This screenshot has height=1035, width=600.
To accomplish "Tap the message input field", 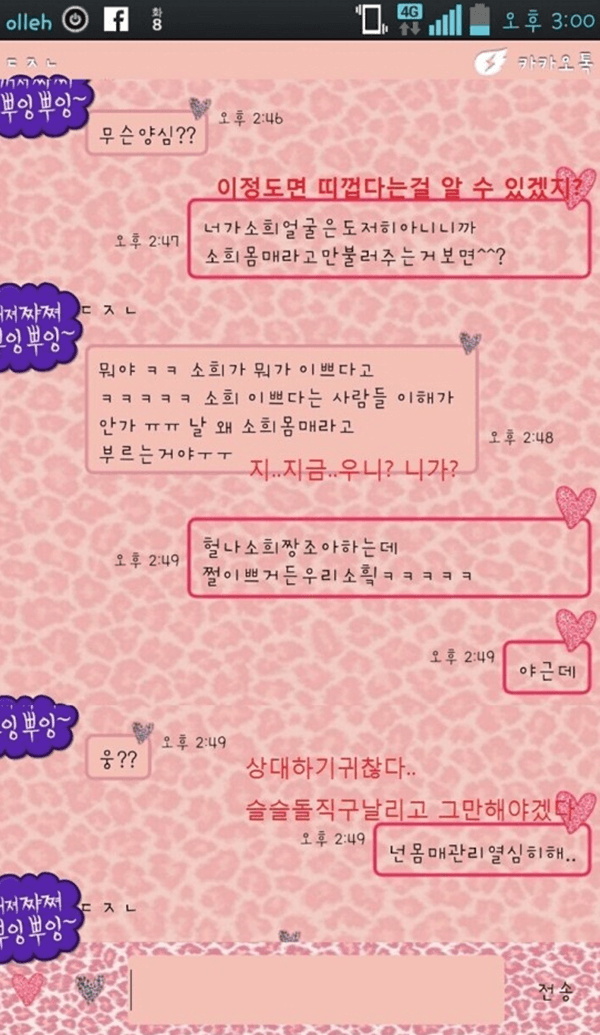I will click(x=315, y=989).
